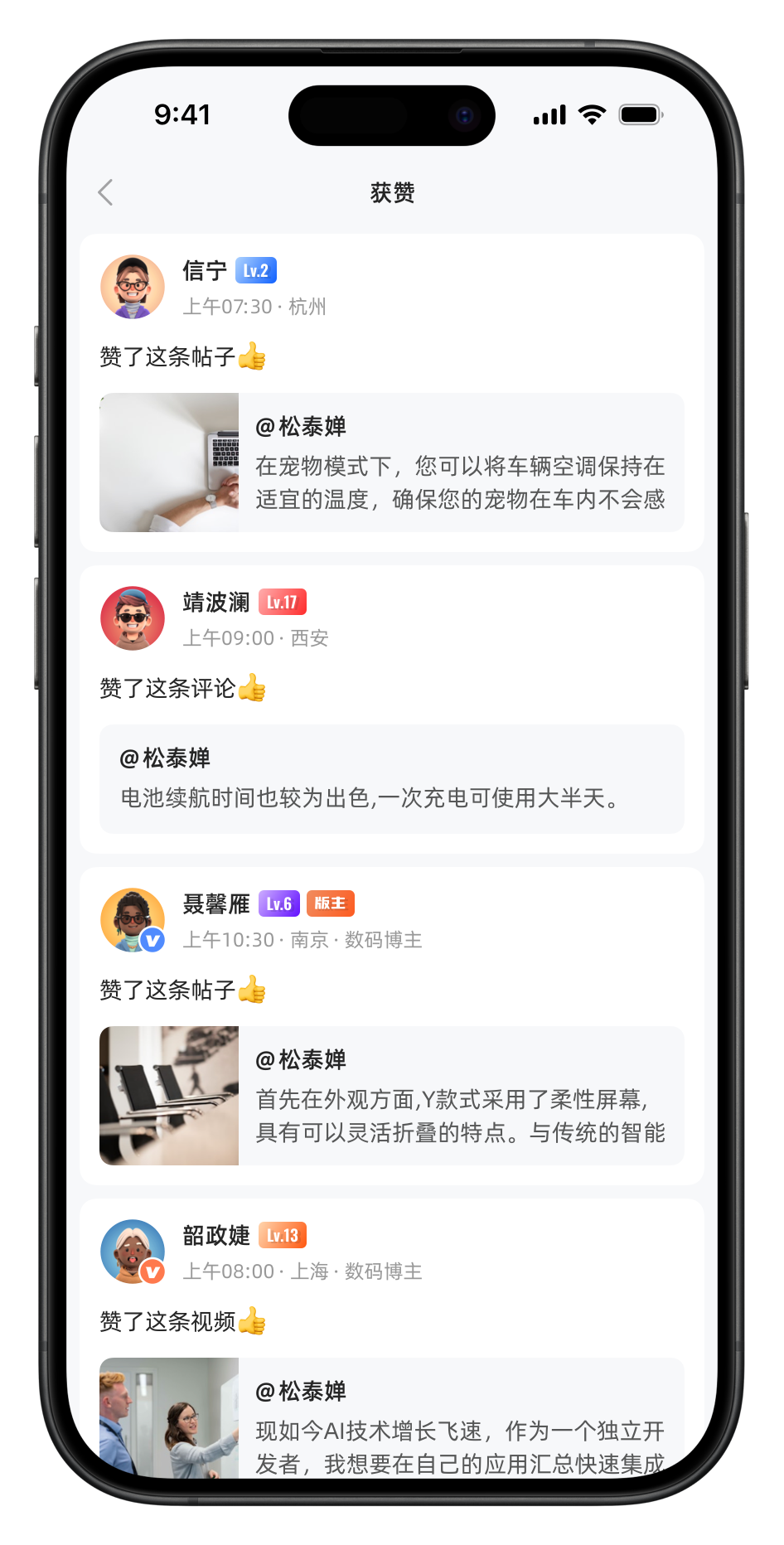Open the pet mode post liked by 信宁
Viewport: 784px width, 1545px height.
(391, 463)
